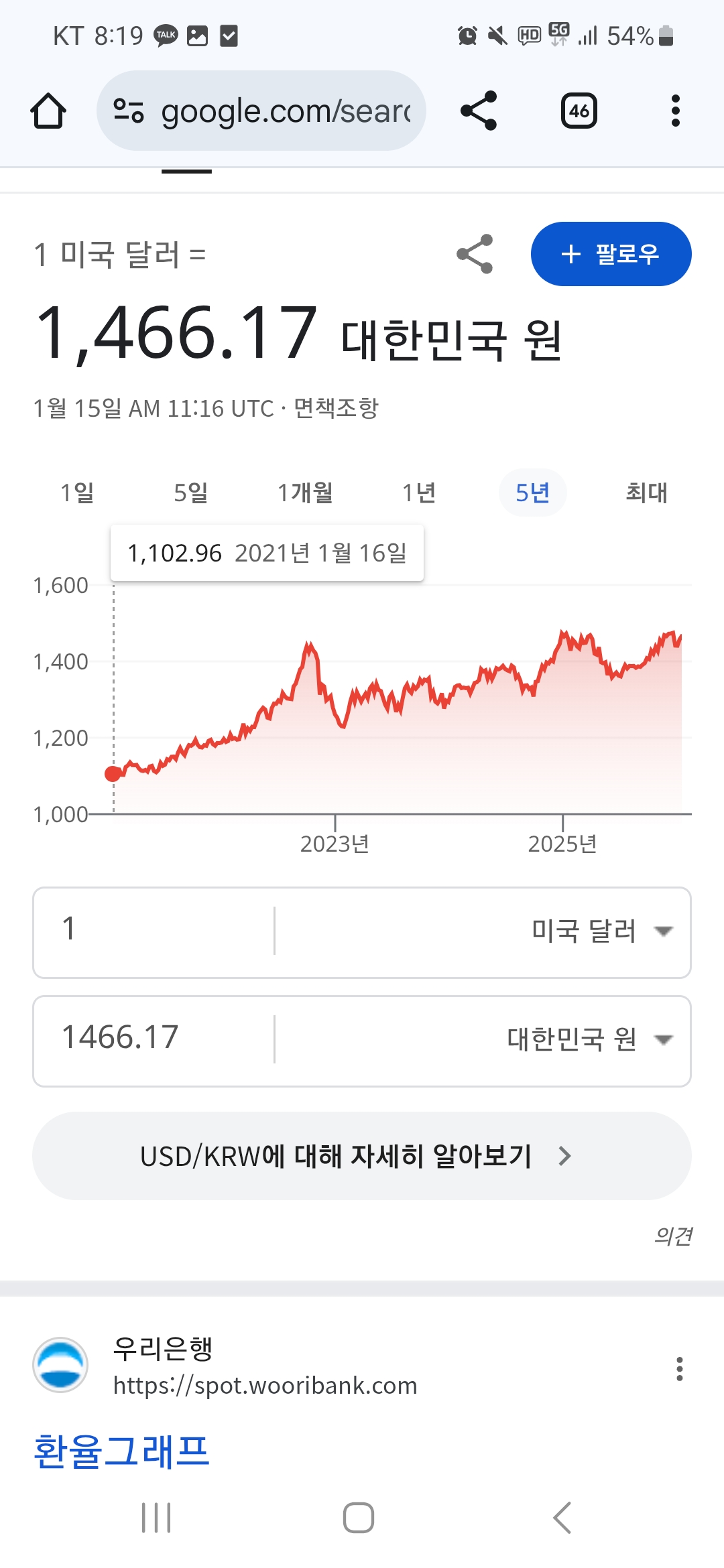Viewport: 724px width, 1568px height.
Task: Show the 1년 chart range
Action: click(419, 493)
